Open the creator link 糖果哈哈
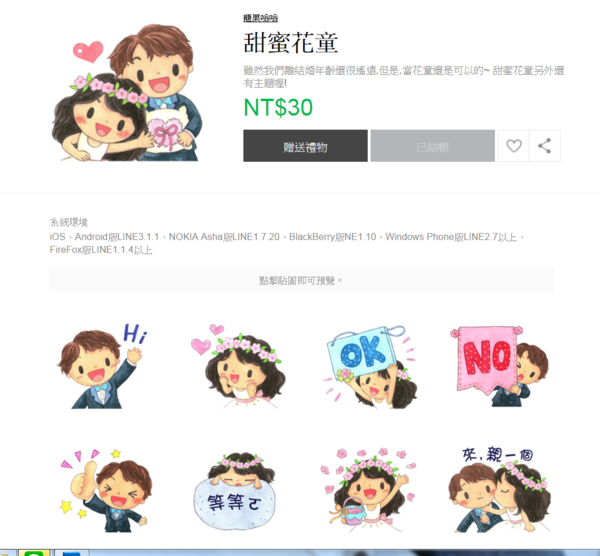The width and height of the screenshot is (600, 556). point(262,18)
